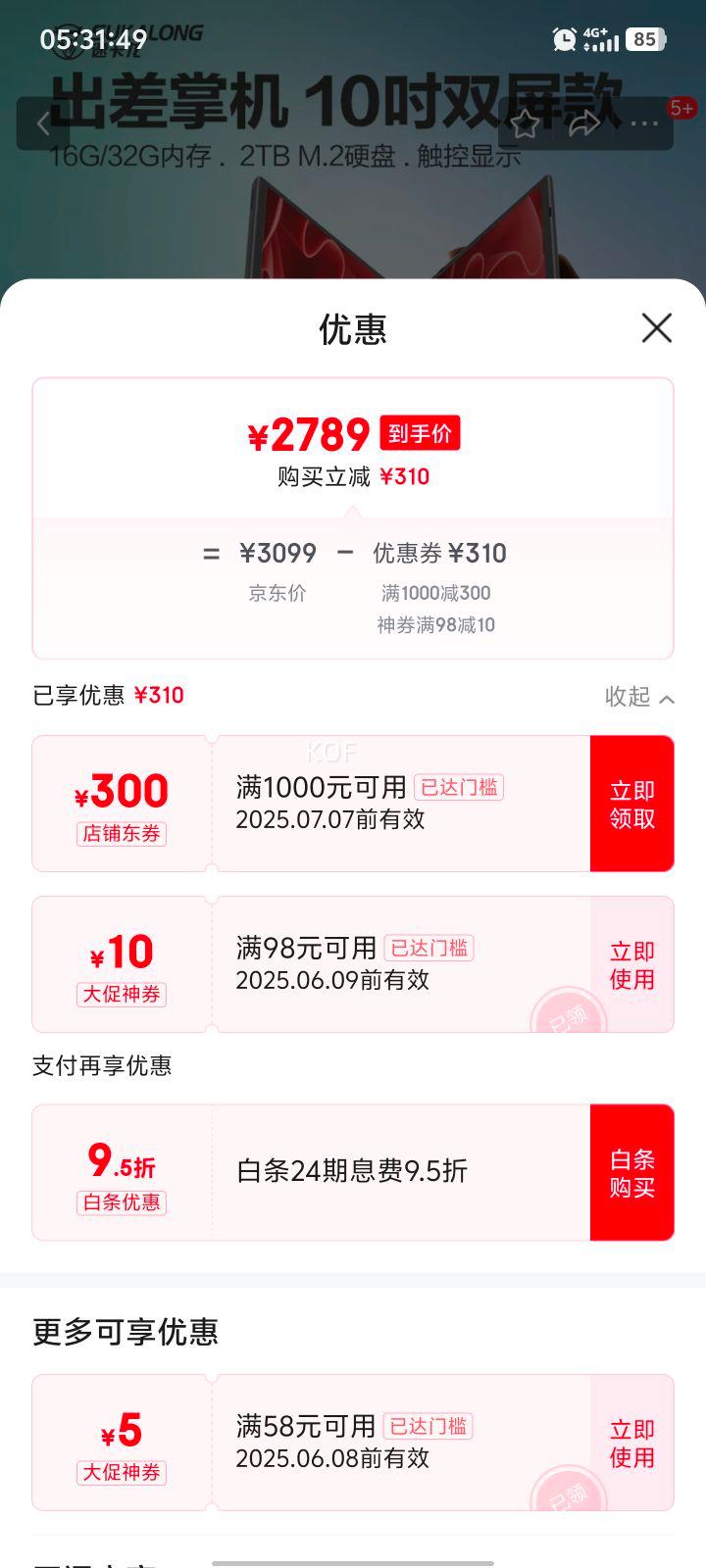The height and width of the screenshot is (1568, 706).
Task: Collapse the 已享优惠 section with 收起
Action: (639, 697)
